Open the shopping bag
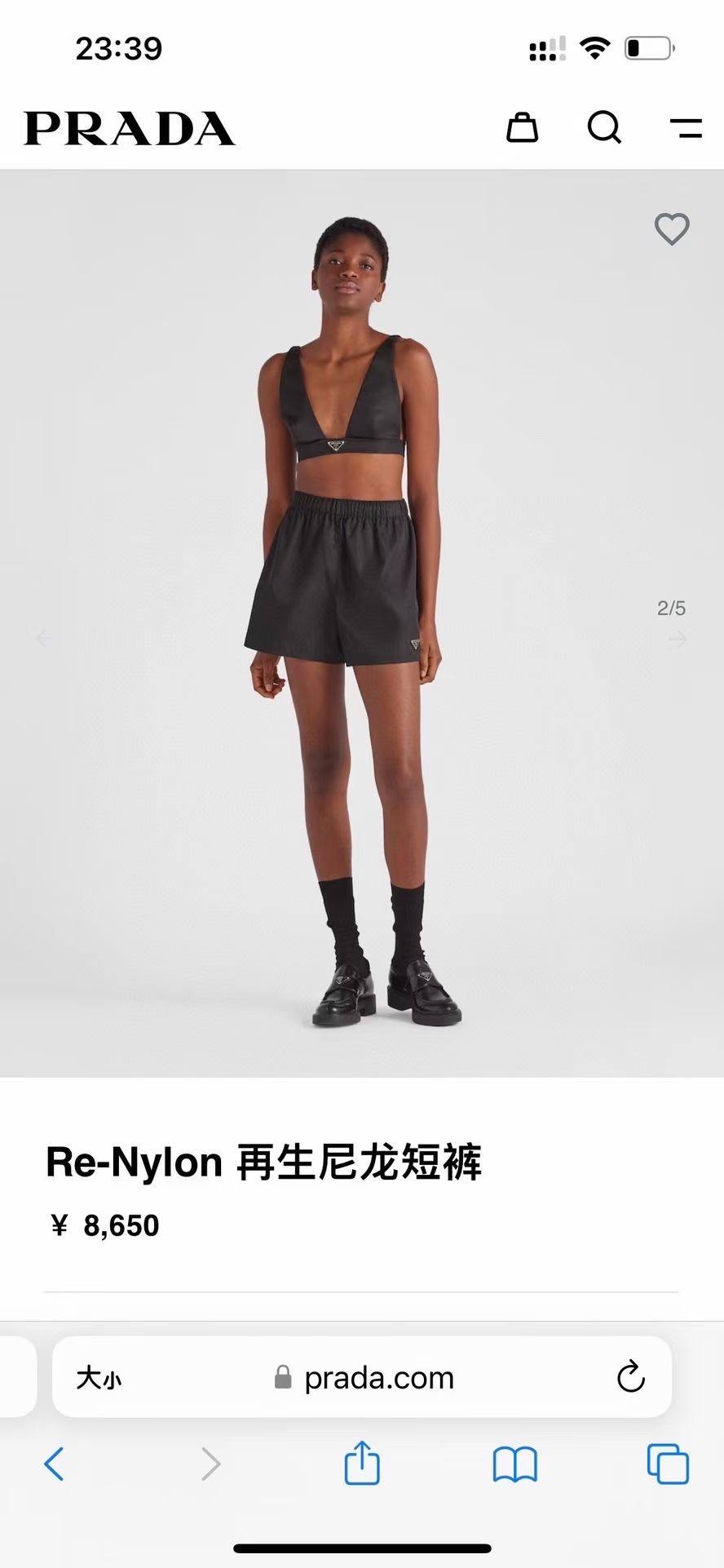This screenshot has width=724, height=1568. click(522, 128)
